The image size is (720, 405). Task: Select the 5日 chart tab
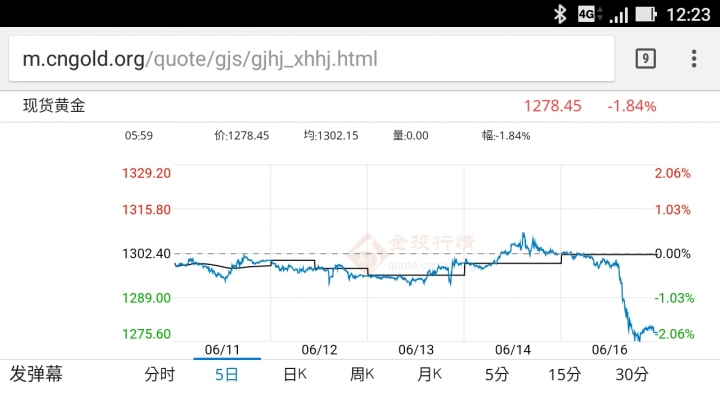pos(227,375)
